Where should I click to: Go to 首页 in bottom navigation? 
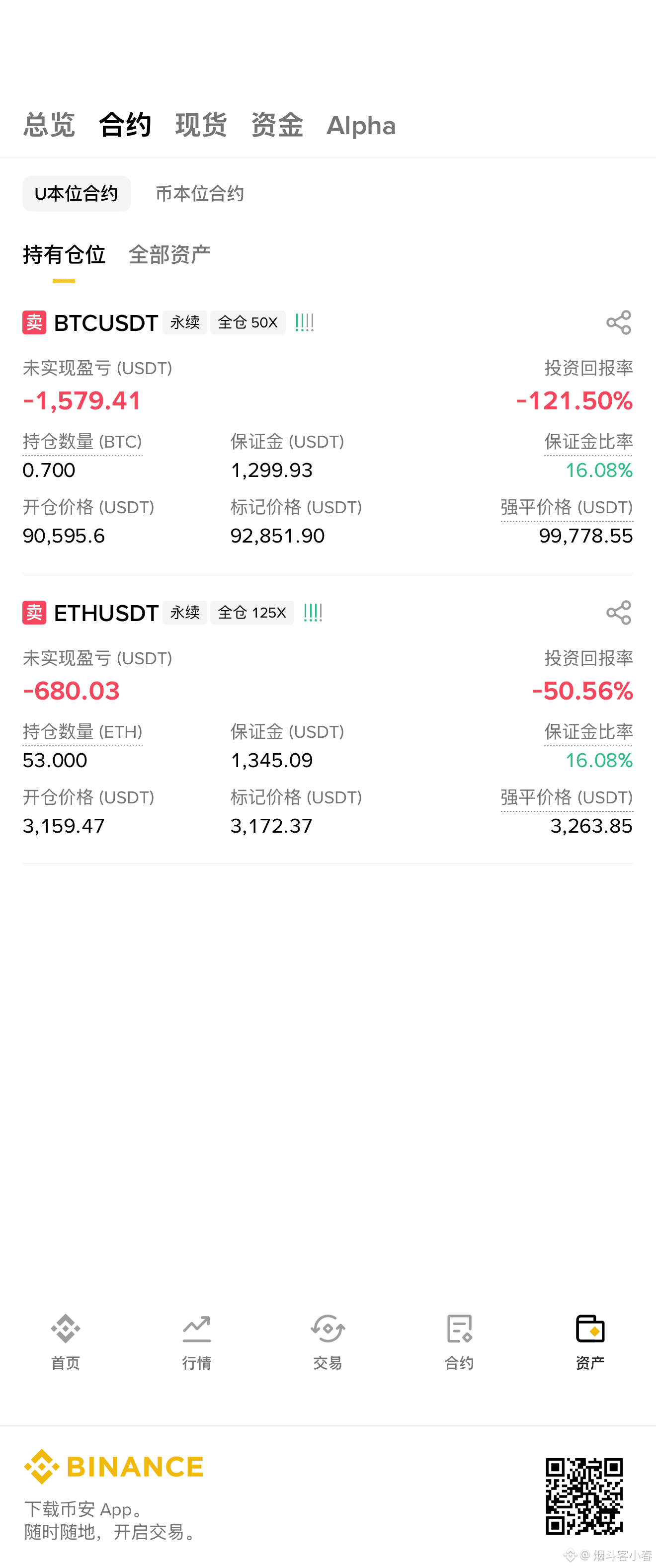pyautogui.click(x=65, y=1341)
